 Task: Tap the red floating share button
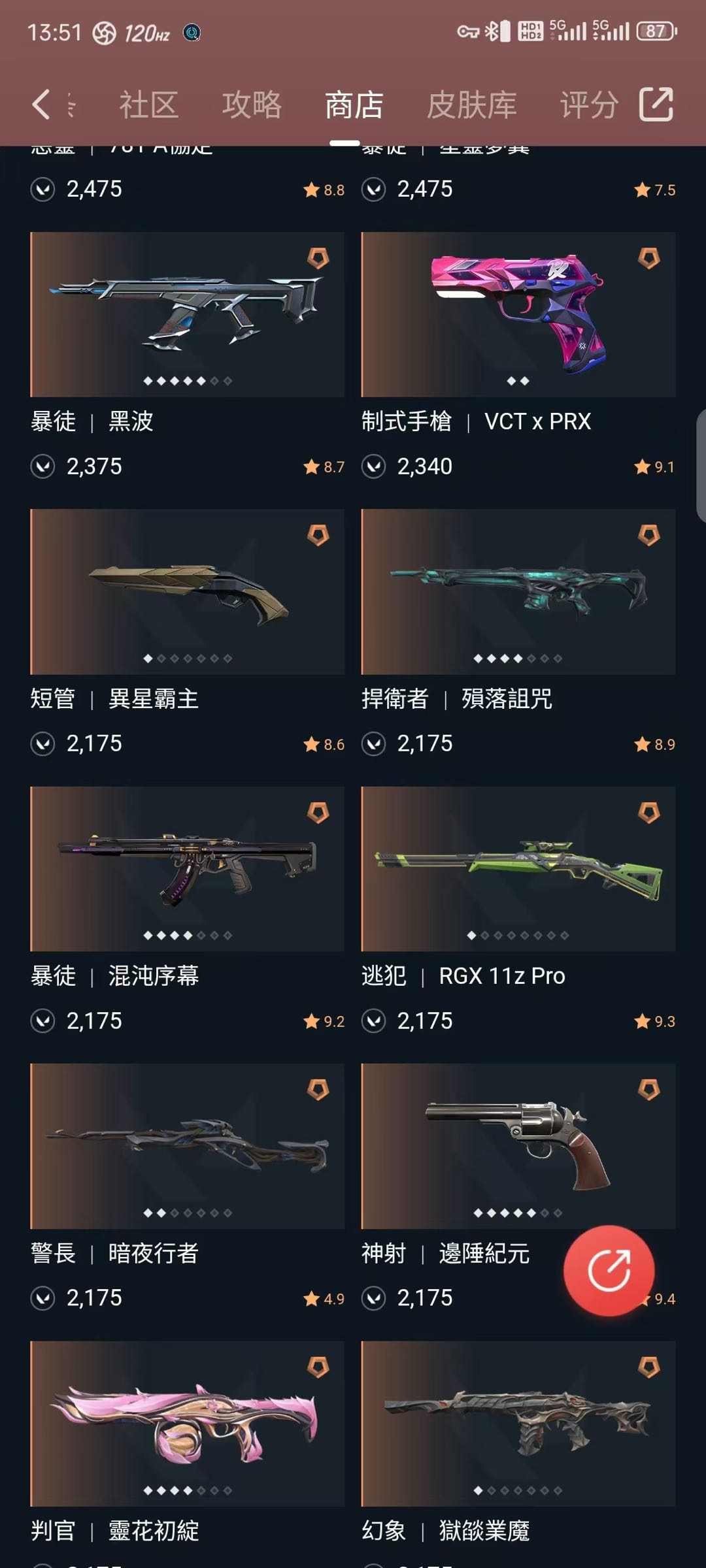click(x=609, y=1271)
